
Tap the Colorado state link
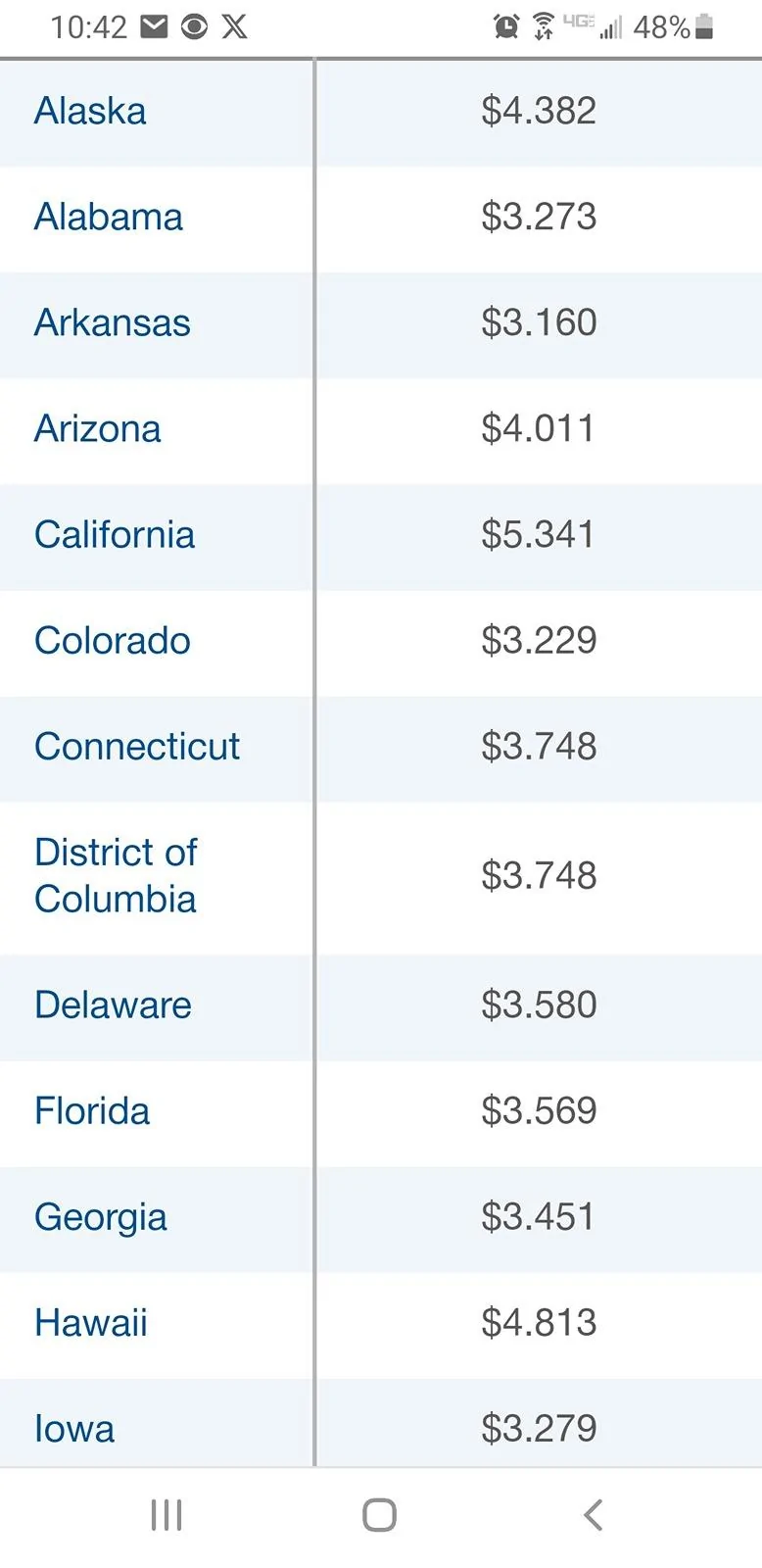(x=112, y=641)
